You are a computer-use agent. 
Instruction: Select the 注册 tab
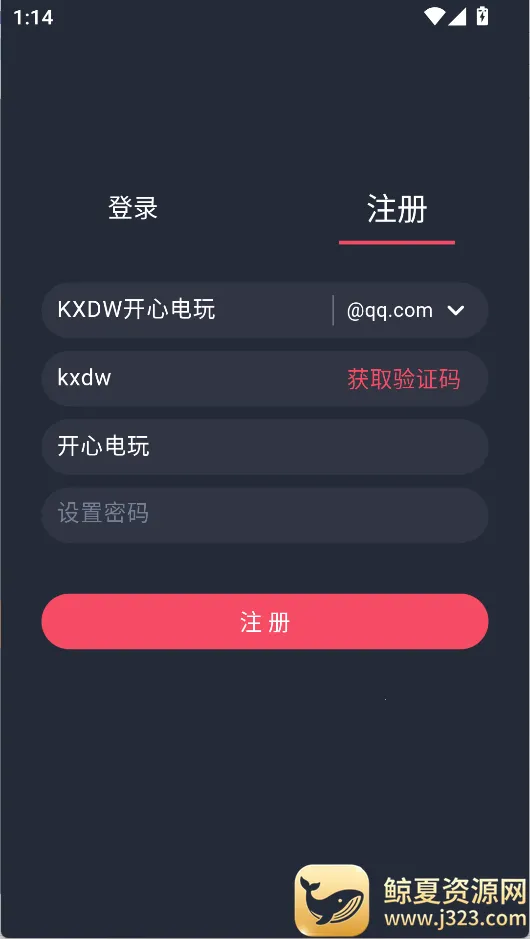(396, 210)
